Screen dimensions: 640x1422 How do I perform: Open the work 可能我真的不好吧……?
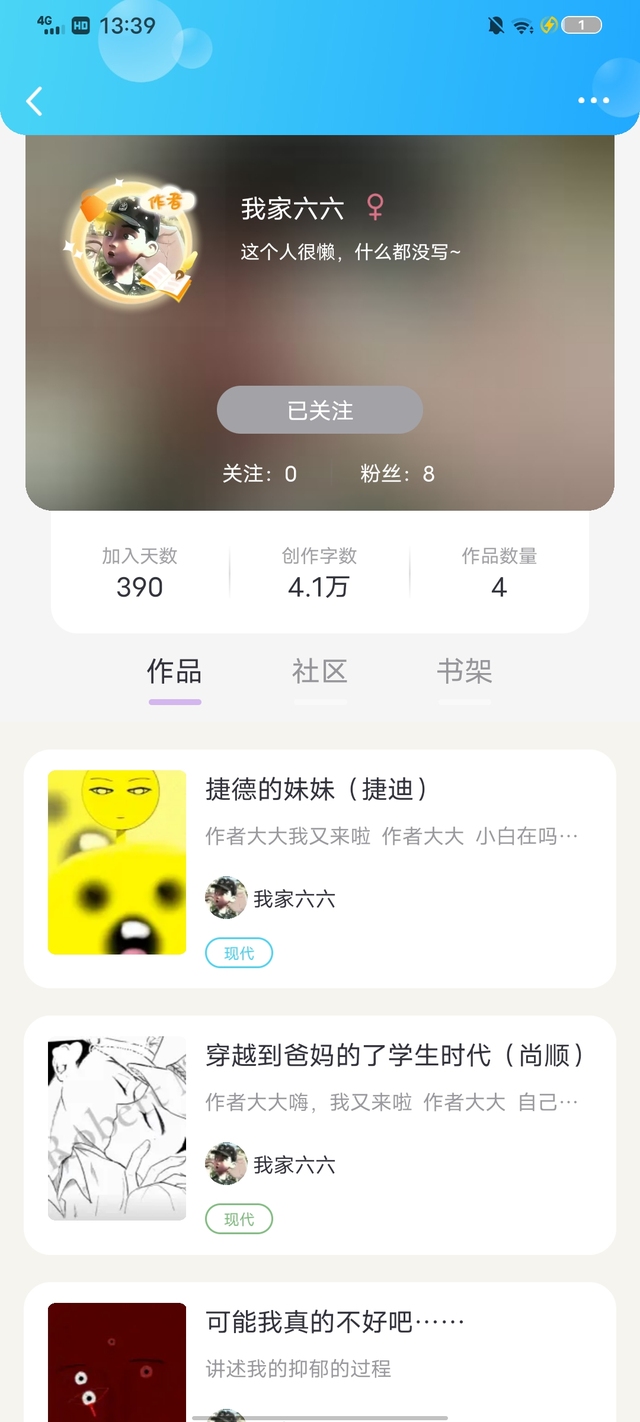pos(335,1322)
